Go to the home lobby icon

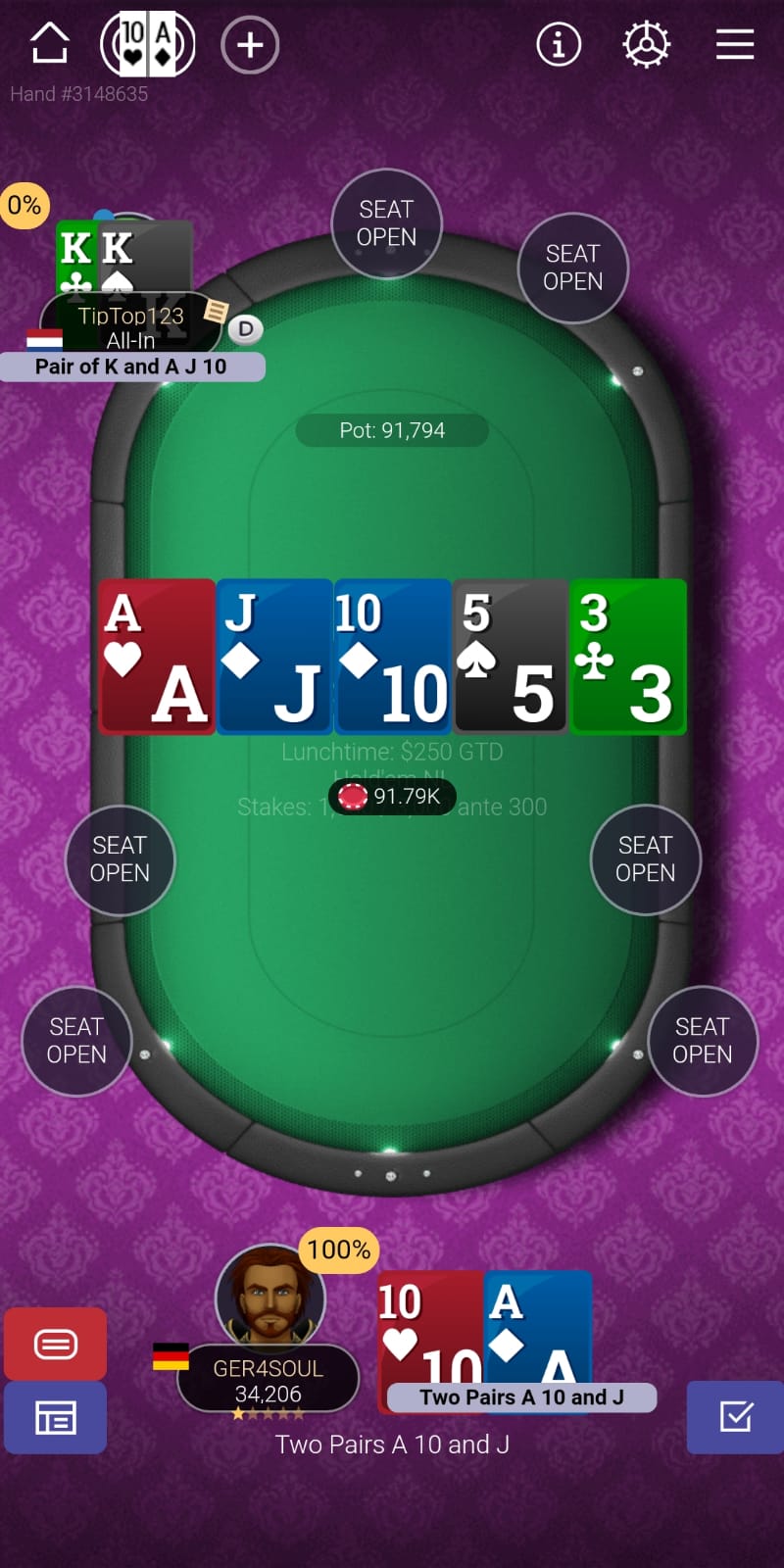coord(50,43)
